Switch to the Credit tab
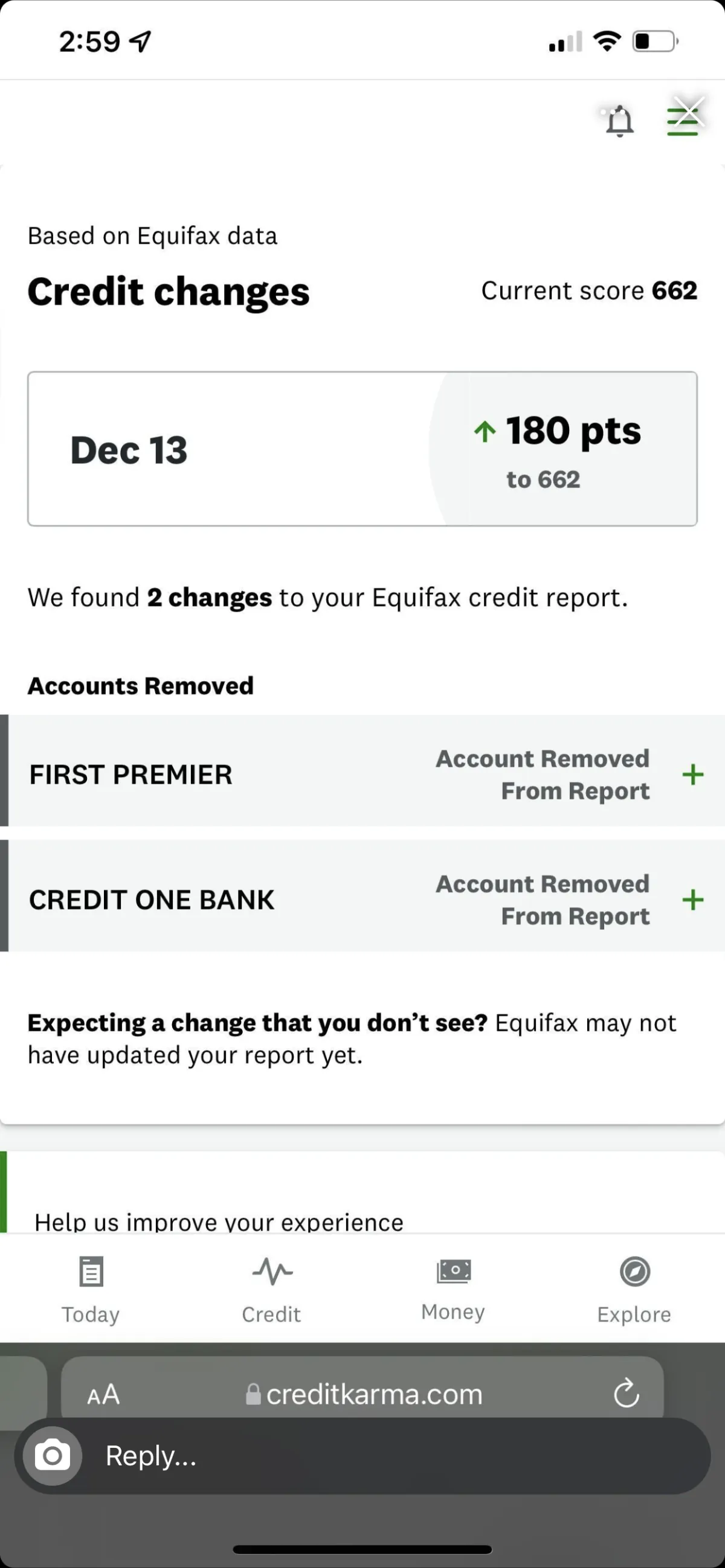 click(x=272, y=1288)
